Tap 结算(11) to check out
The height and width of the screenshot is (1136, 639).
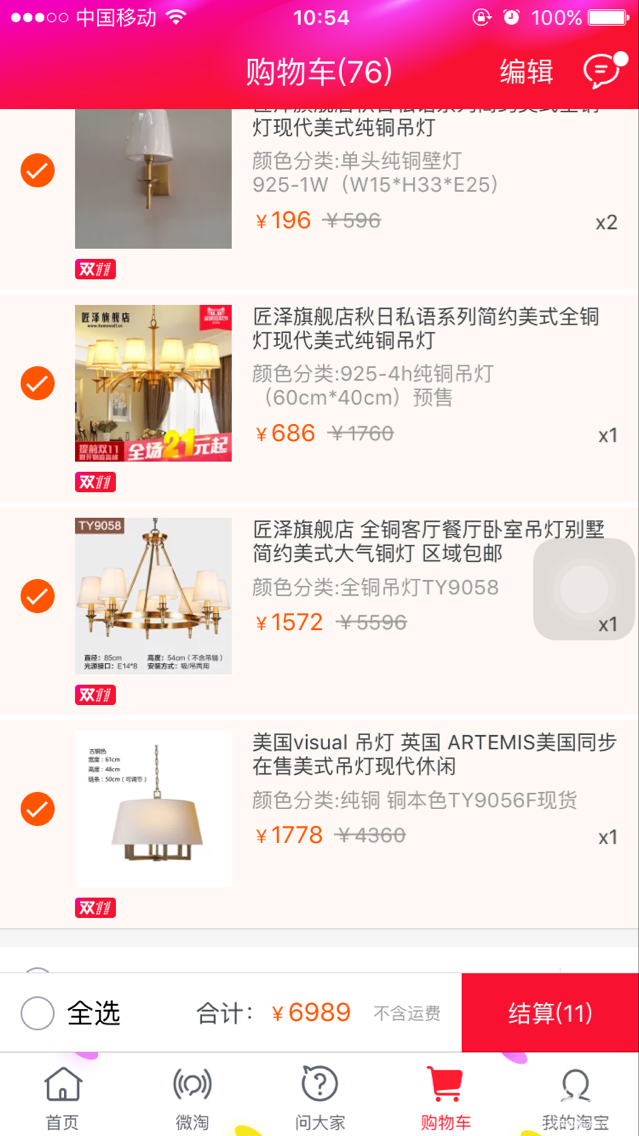click(x=550, y=1013)
